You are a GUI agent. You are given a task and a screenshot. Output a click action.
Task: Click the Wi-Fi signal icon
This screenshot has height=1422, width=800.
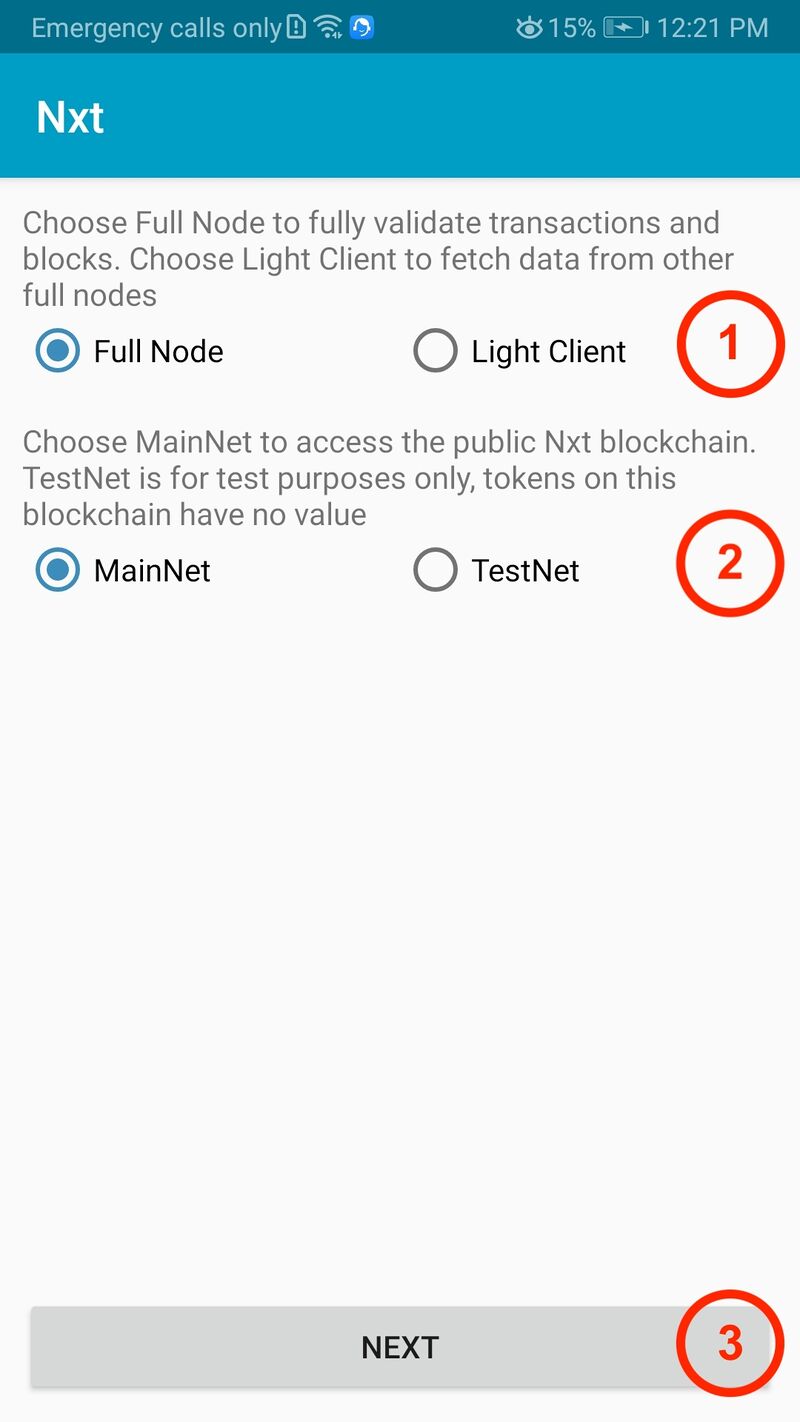[x=327, y=25]
